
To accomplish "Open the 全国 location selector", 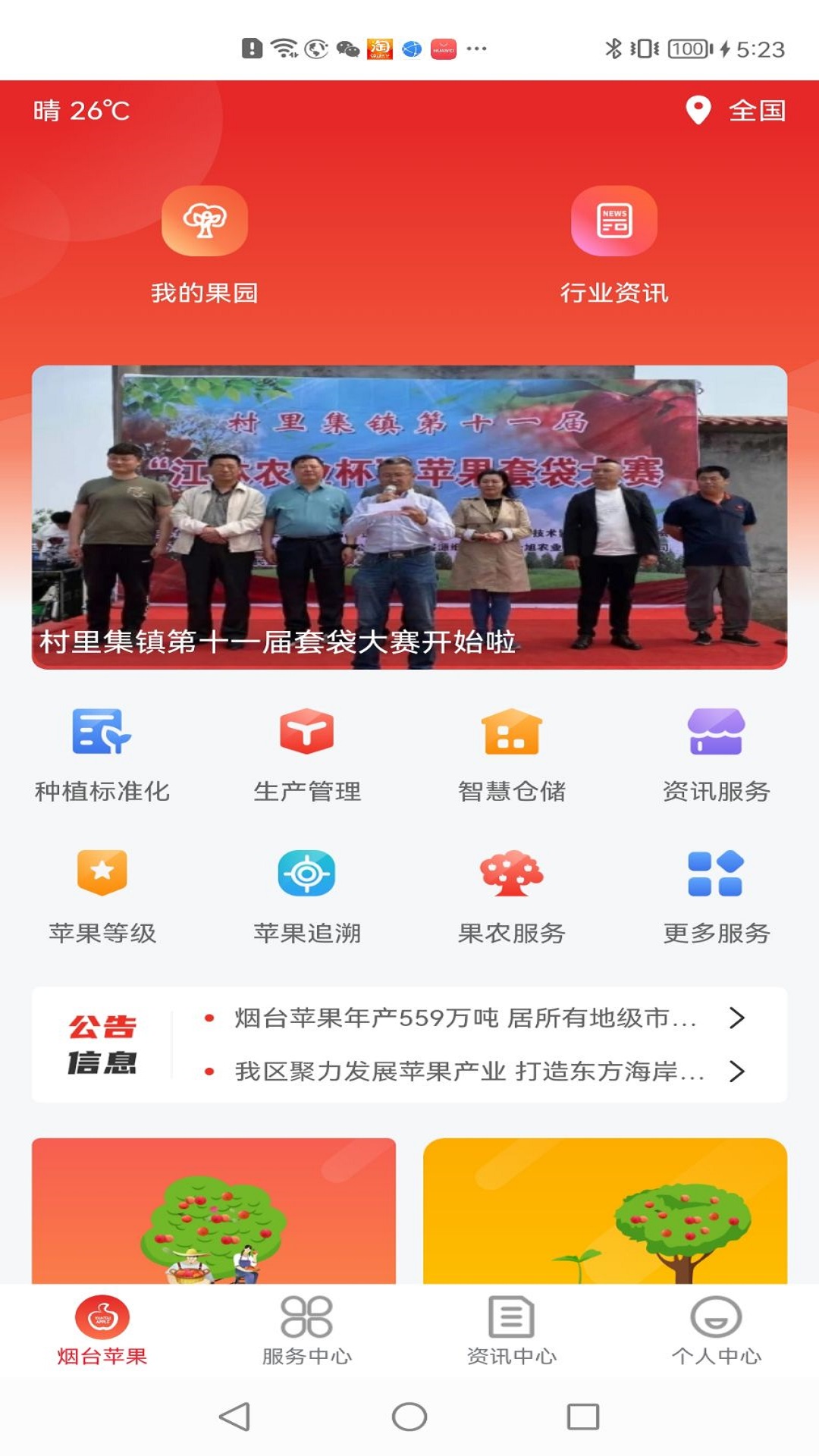I will [737, 111].
